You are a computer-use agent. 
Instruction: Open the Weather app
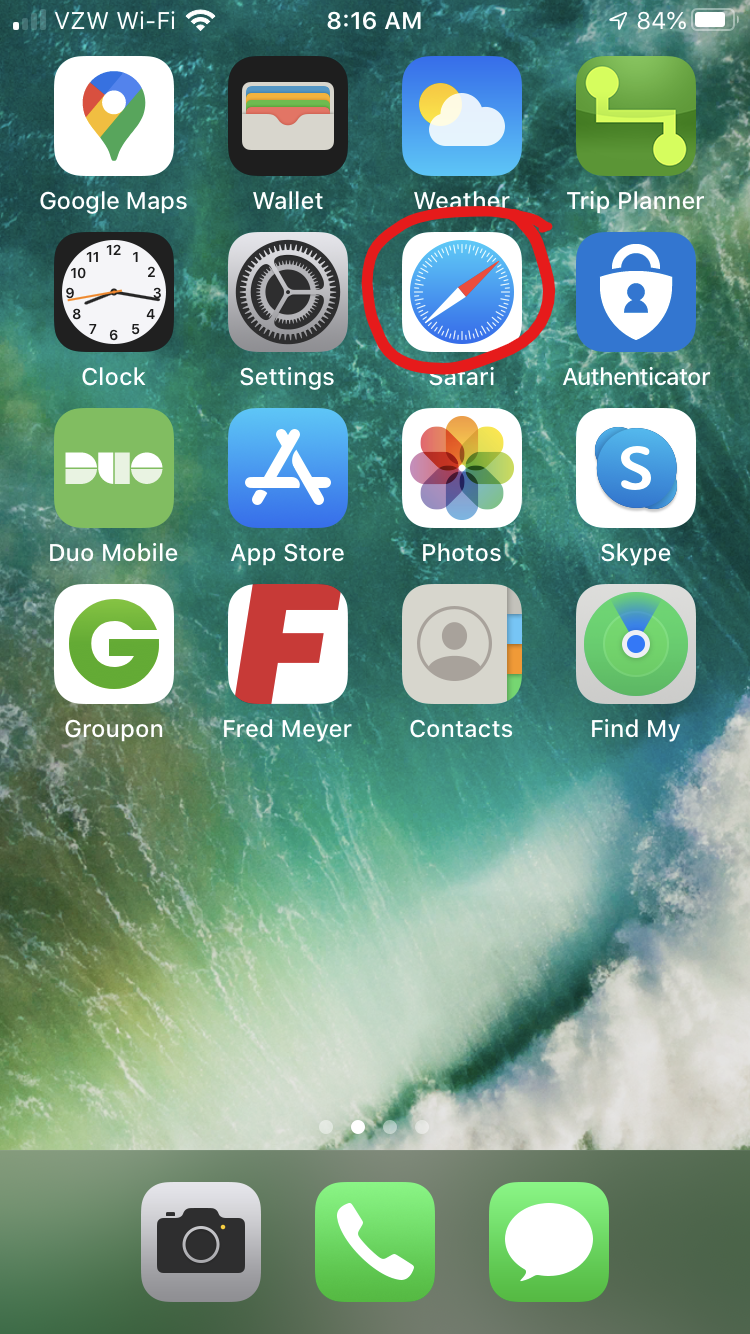[462, 116]
